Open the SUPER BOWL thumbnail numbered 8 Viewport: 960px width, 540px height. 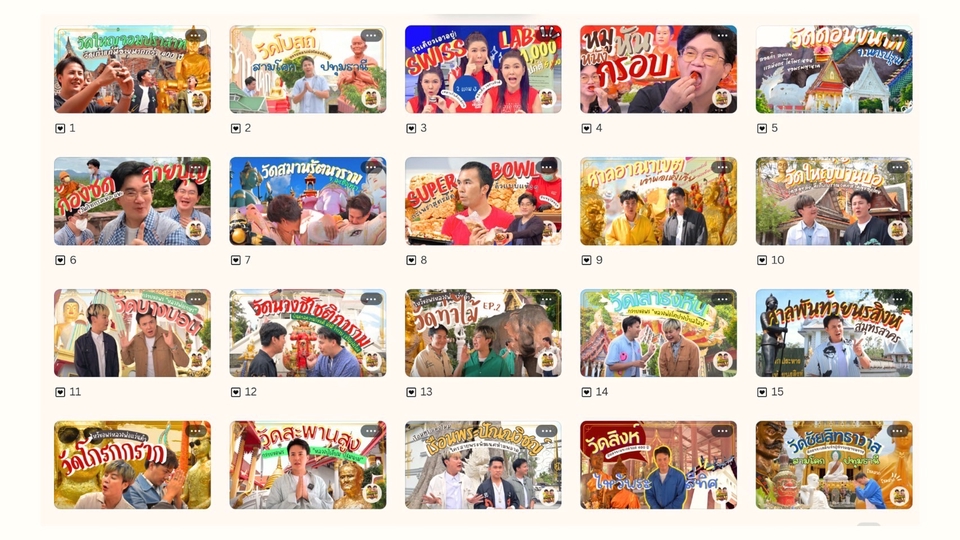[x=483, y=201]
